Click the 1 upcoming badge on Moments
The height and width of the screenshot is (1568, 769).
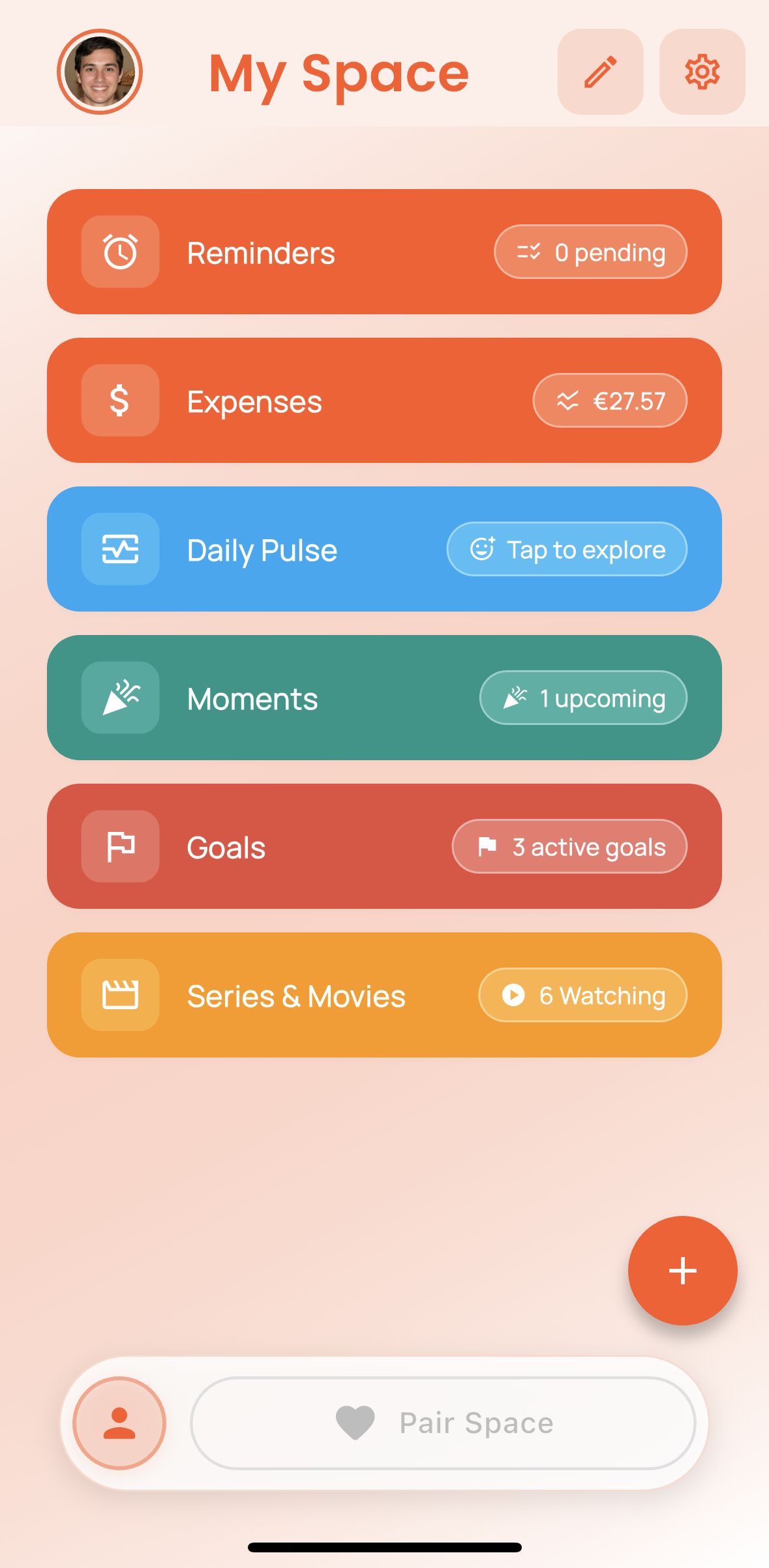click(582, 697)
